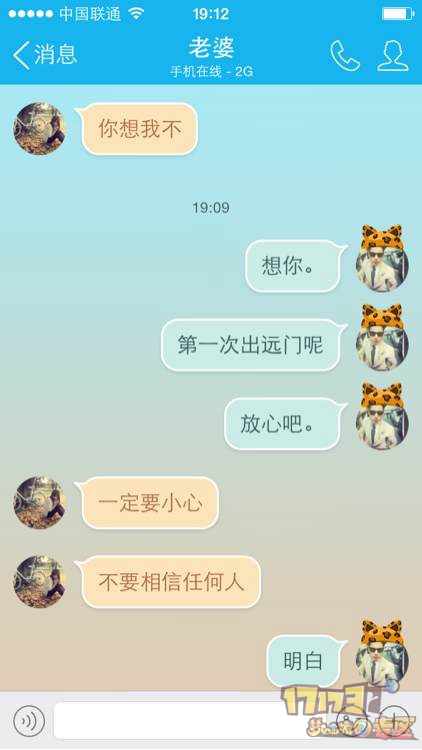The image size is (422, 750).
Task: Open my avatar beside 想你。
Action: click(382, 260)
